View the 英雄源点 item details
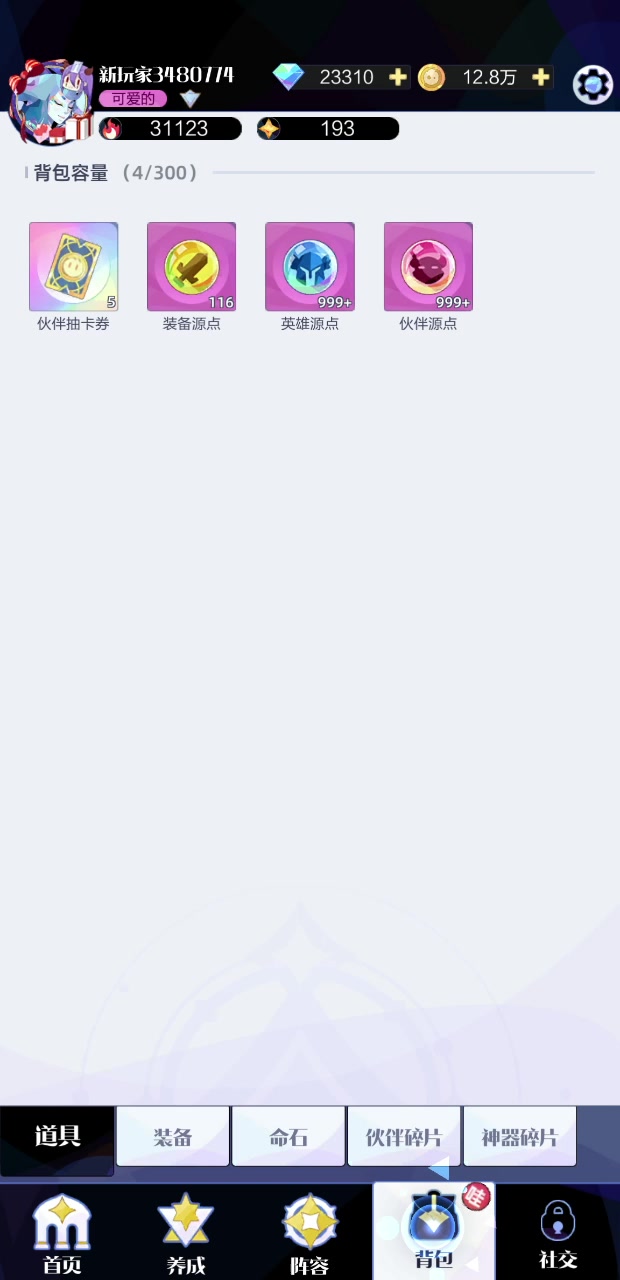This screenshot has width=620, height=1280. click(x=310, y=267)
